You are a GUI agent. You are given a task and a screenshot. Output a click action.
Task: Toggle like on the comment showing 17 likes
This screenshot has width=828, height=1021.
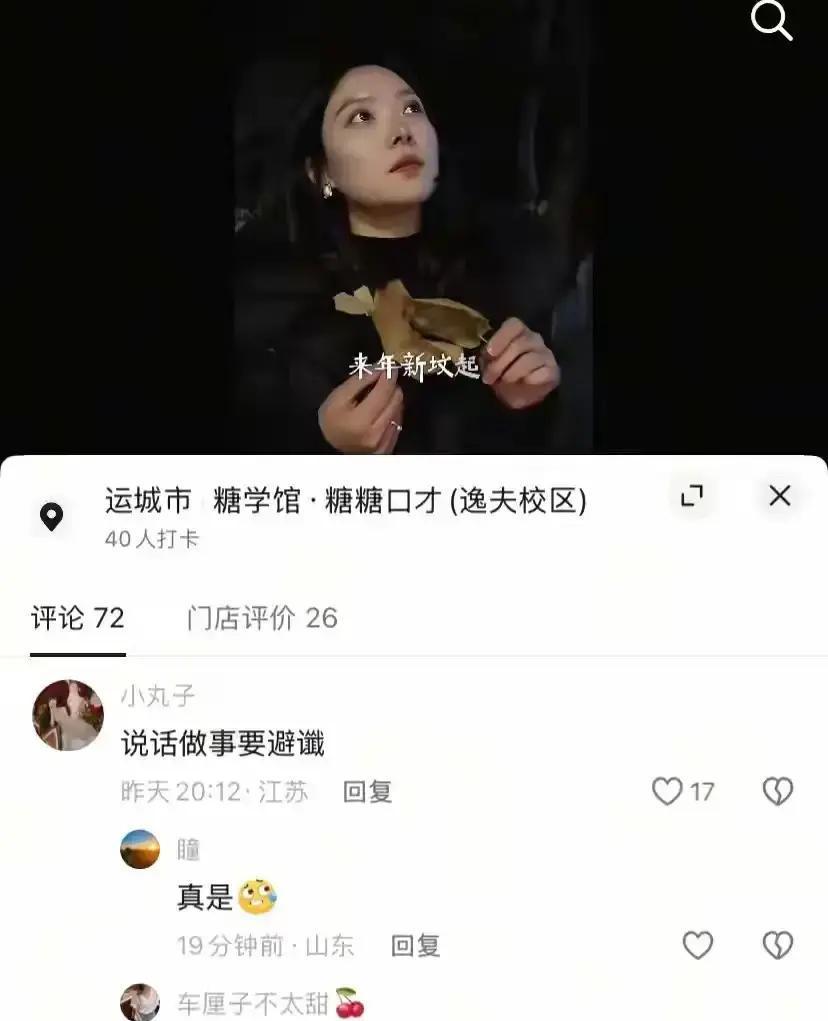pos(665,791)
